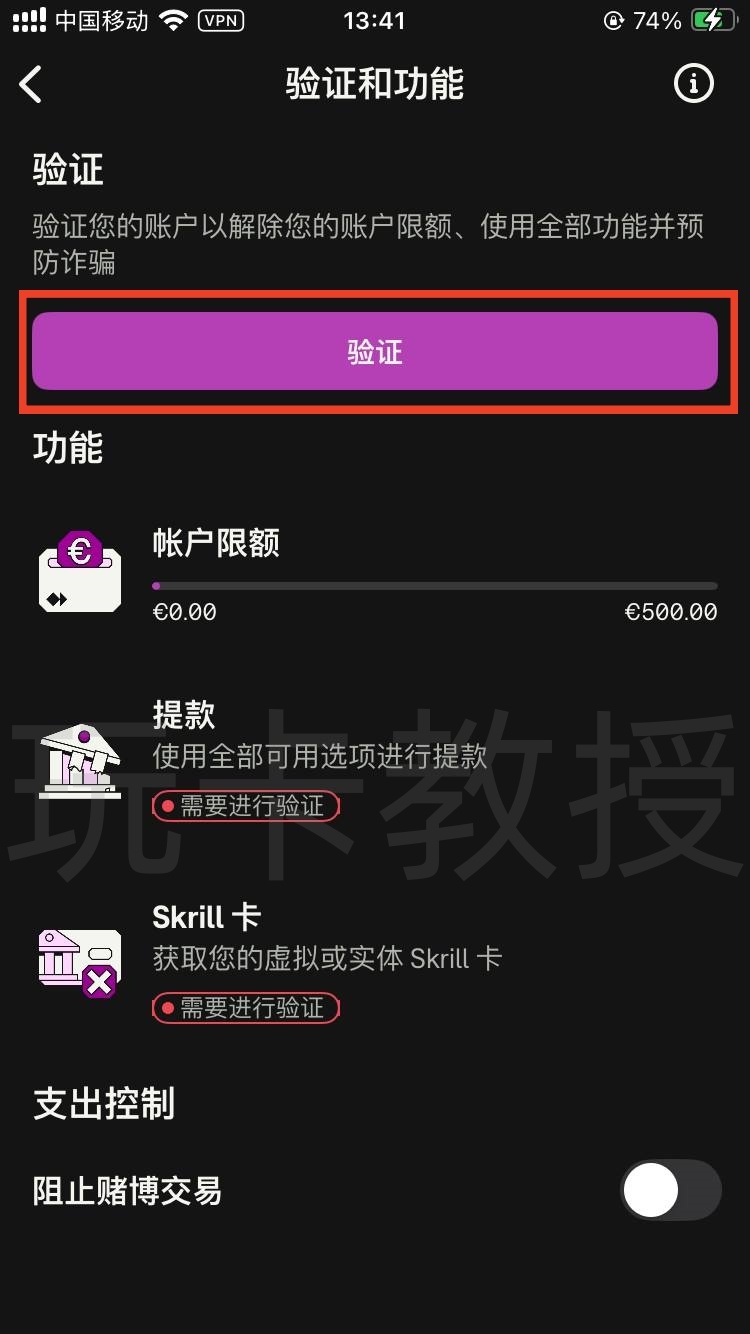Tap the back arrow to return
The width and height of the screenshot is (750, 1334).
tap(30, 84)
